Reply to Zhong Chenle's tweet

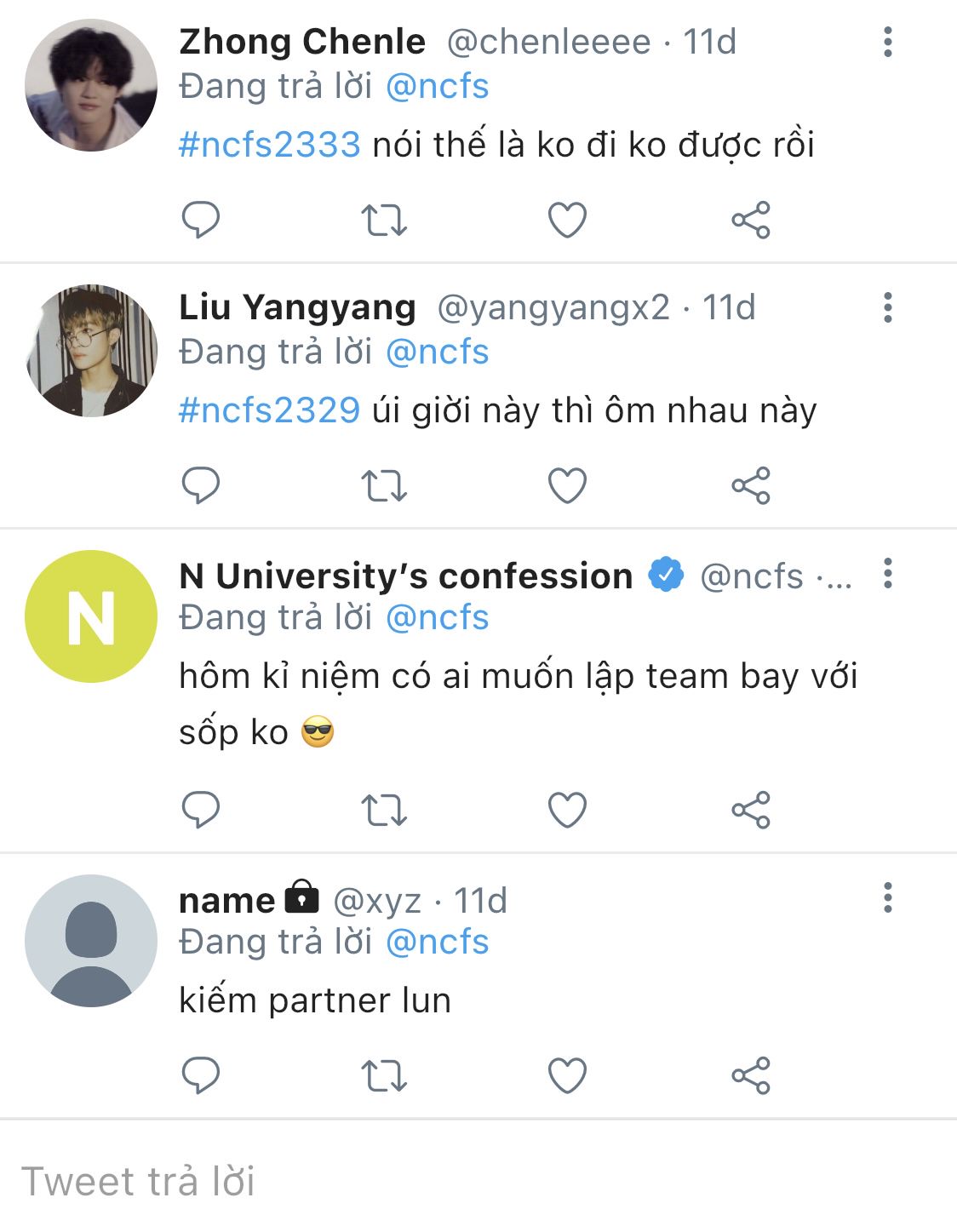click(x=201, y=220)
